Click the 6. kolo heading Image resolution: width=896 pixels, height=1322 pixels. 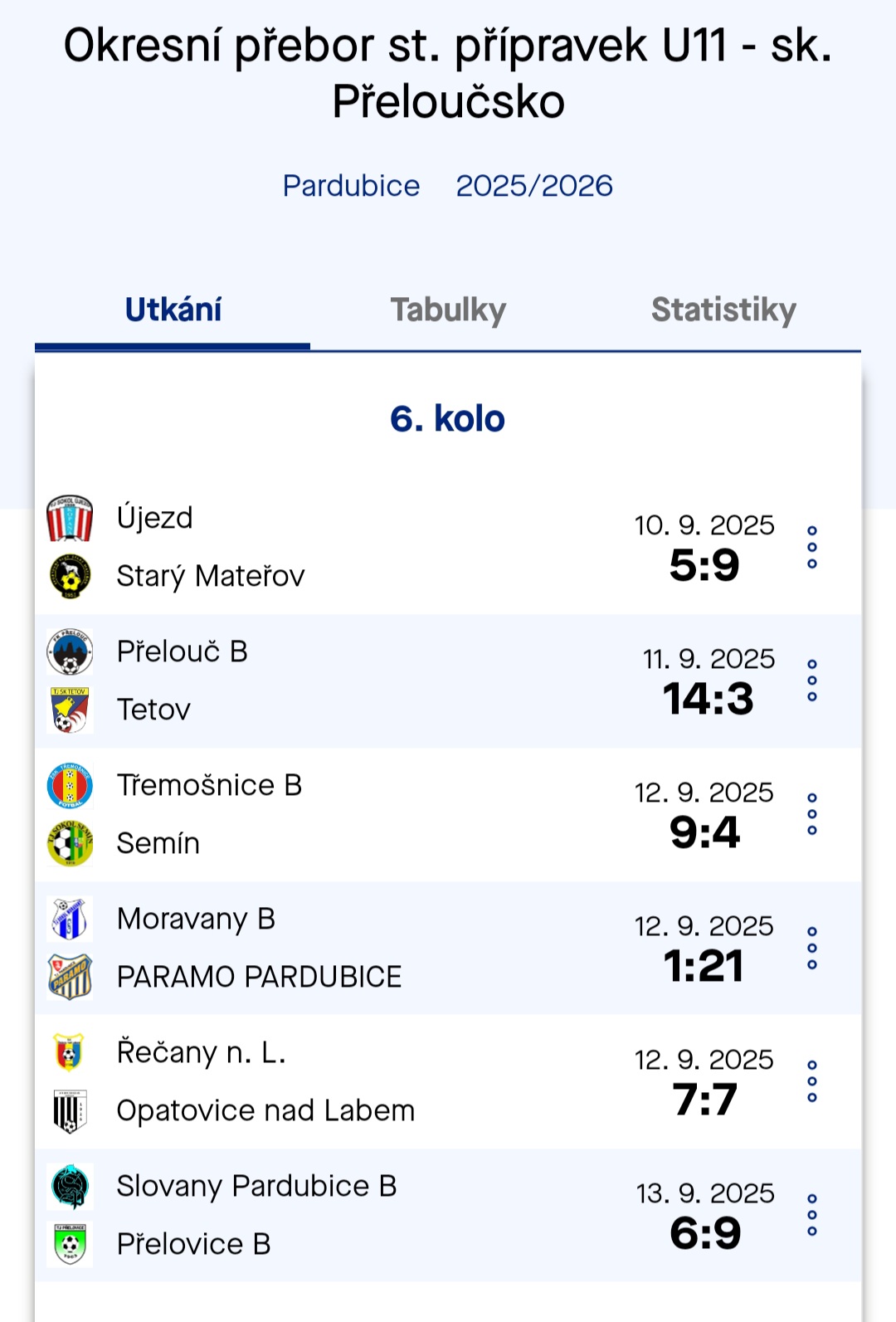click(x=448, y=419)
